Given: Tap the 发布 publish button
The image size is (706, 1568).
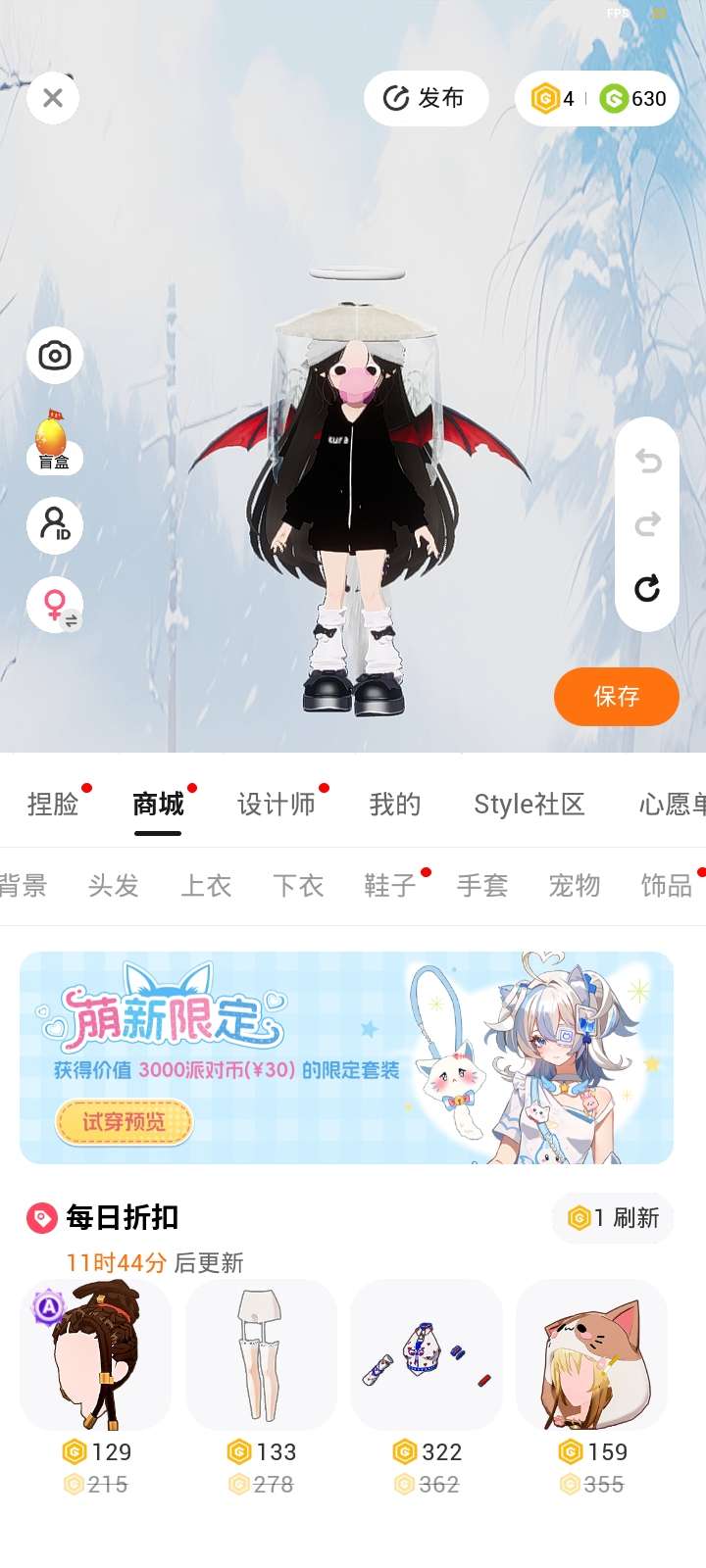Looking at the screenshot, I should [426, 98].
